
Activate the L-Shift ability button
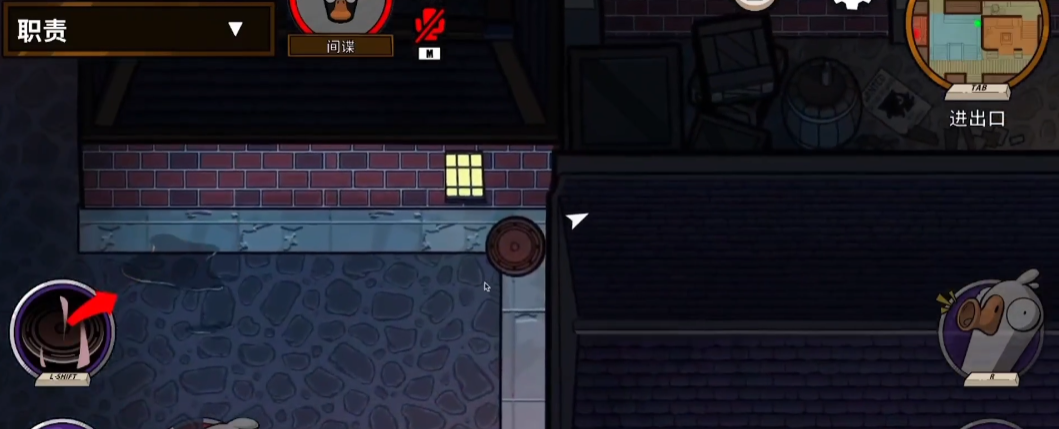pyautogui.click(x=62, y=331)
